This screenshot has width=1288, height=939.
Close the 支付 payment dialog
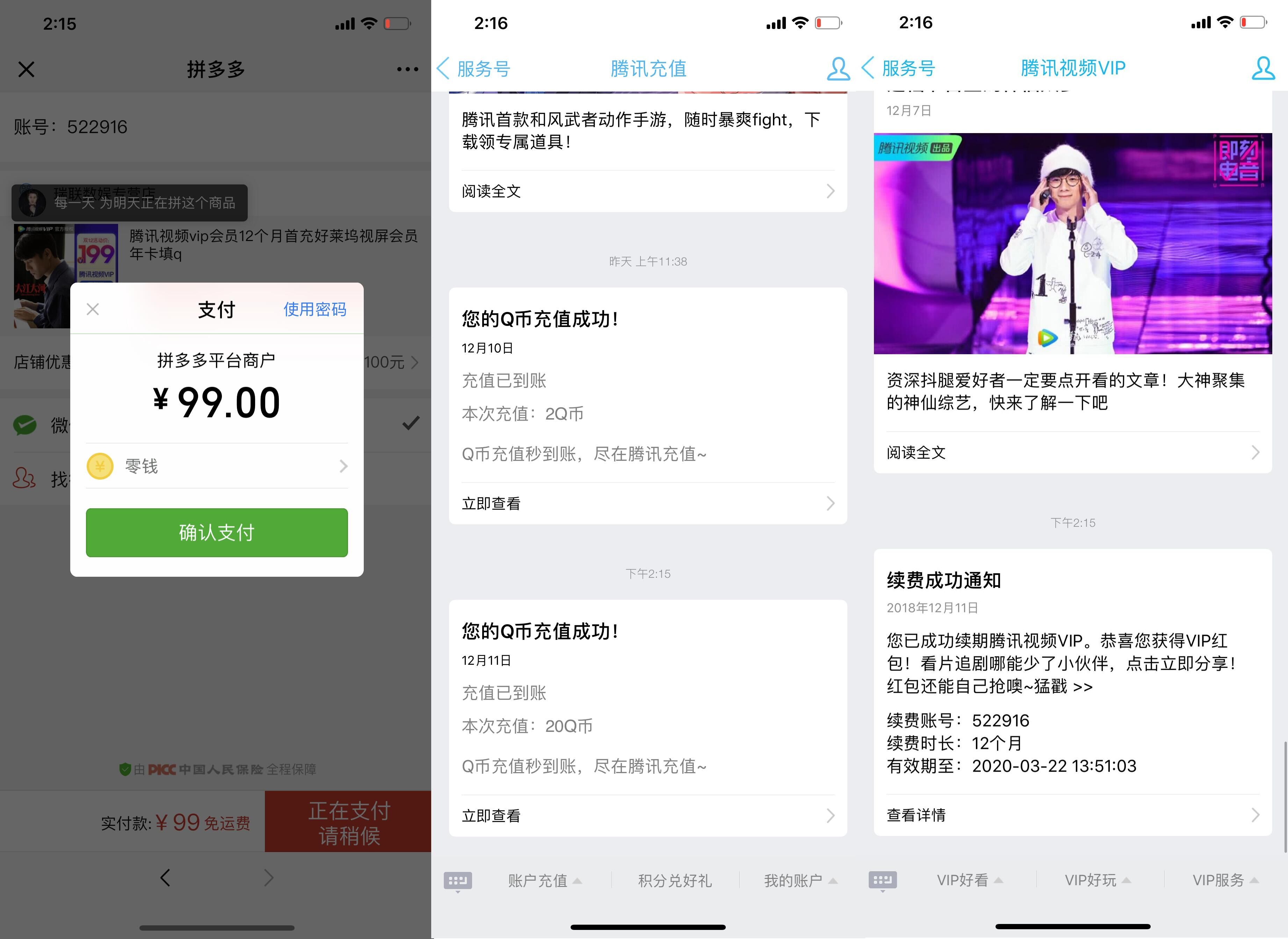[x=93, y=309]
